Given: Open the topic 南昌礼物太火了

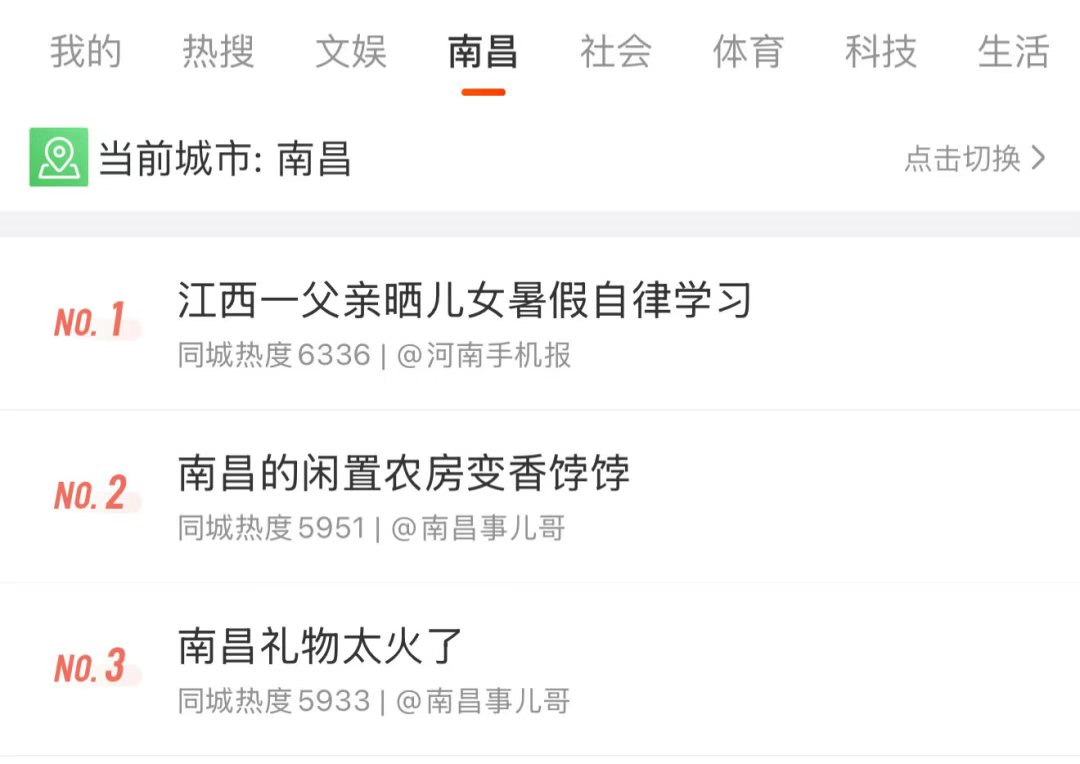Looking at the screenshot, I should [x=321, y=646].
